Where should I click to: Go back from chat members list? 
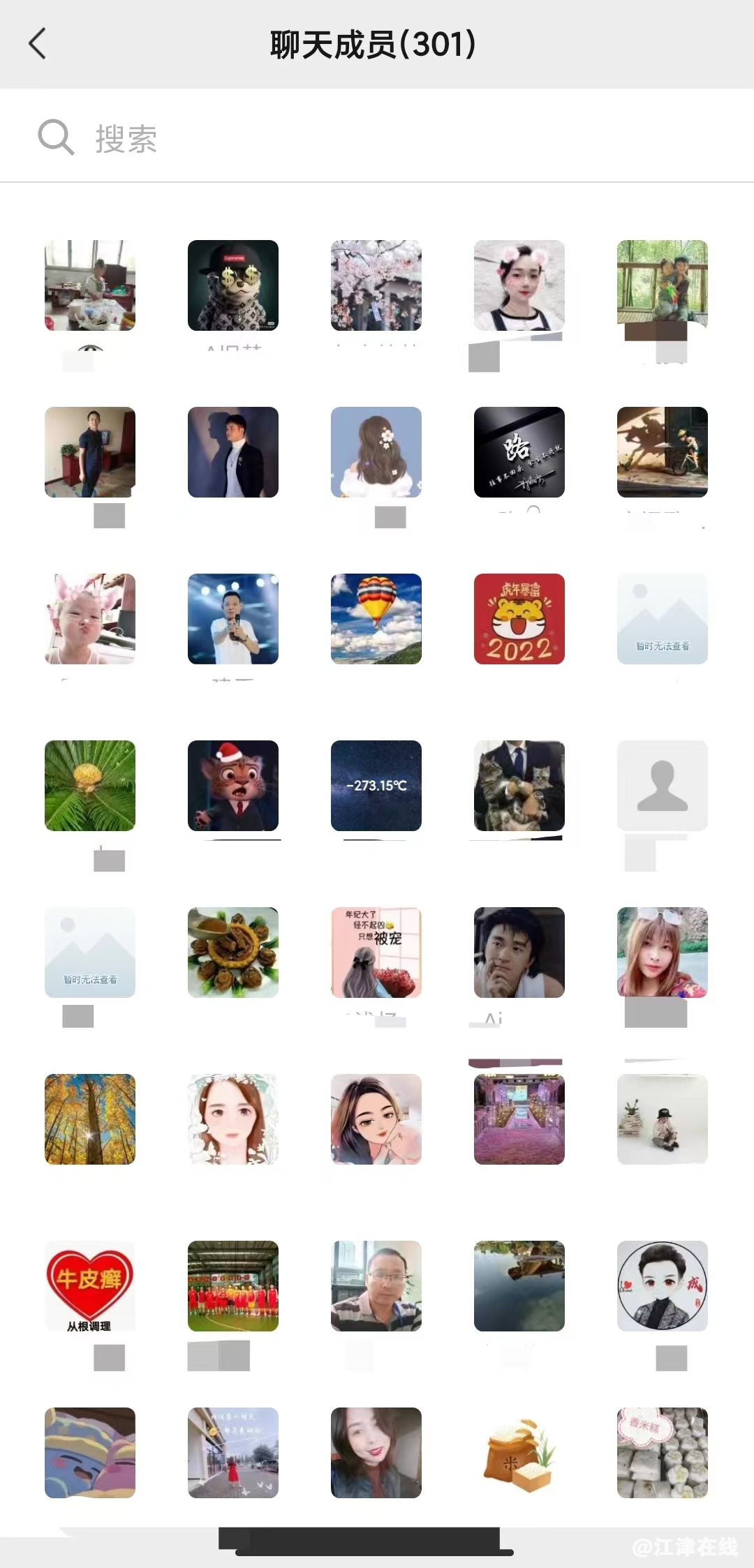[38, 44]
